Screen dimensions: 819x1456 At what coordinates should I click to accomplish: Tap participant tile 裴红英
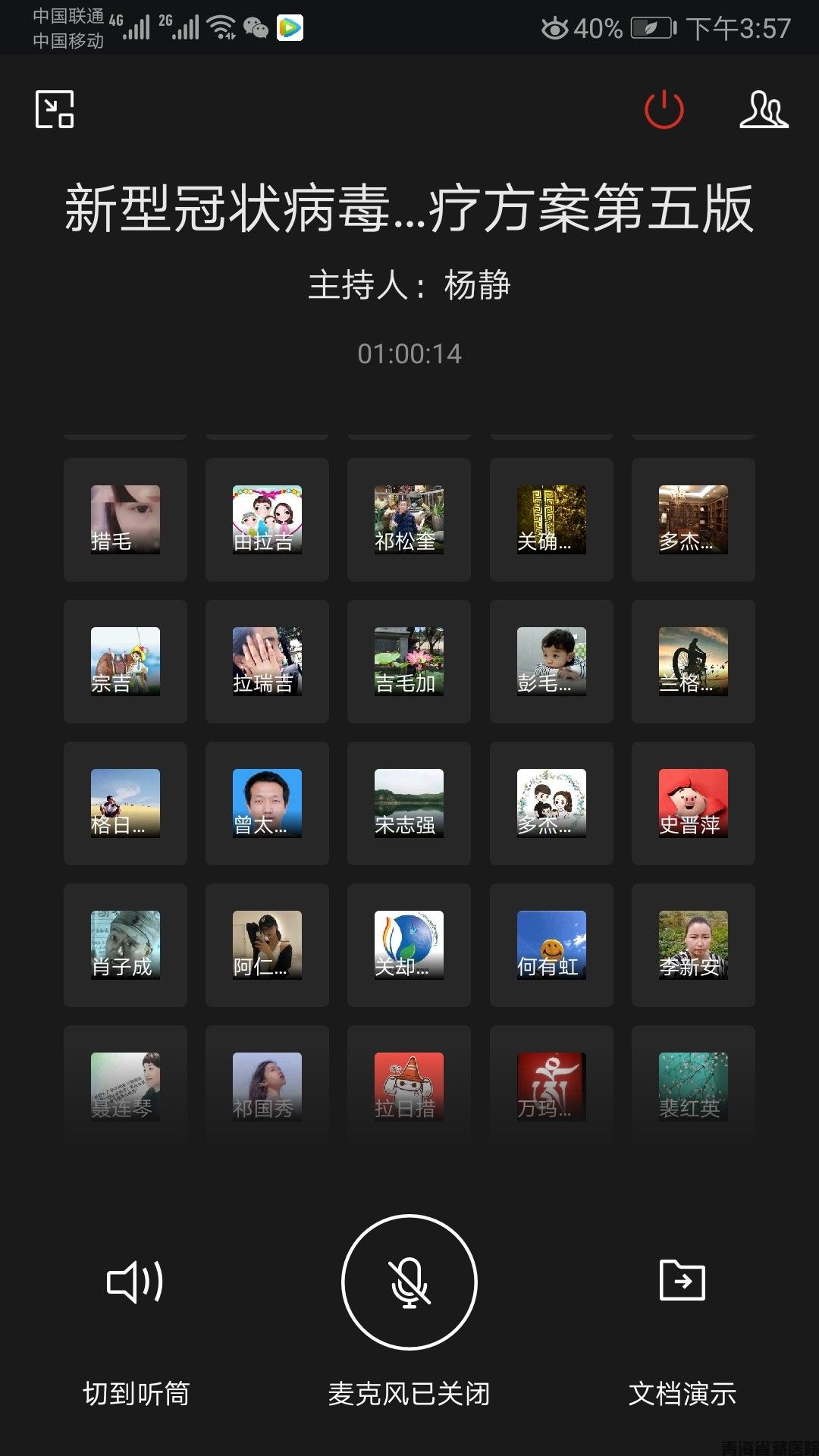[x=693, y=1087]
